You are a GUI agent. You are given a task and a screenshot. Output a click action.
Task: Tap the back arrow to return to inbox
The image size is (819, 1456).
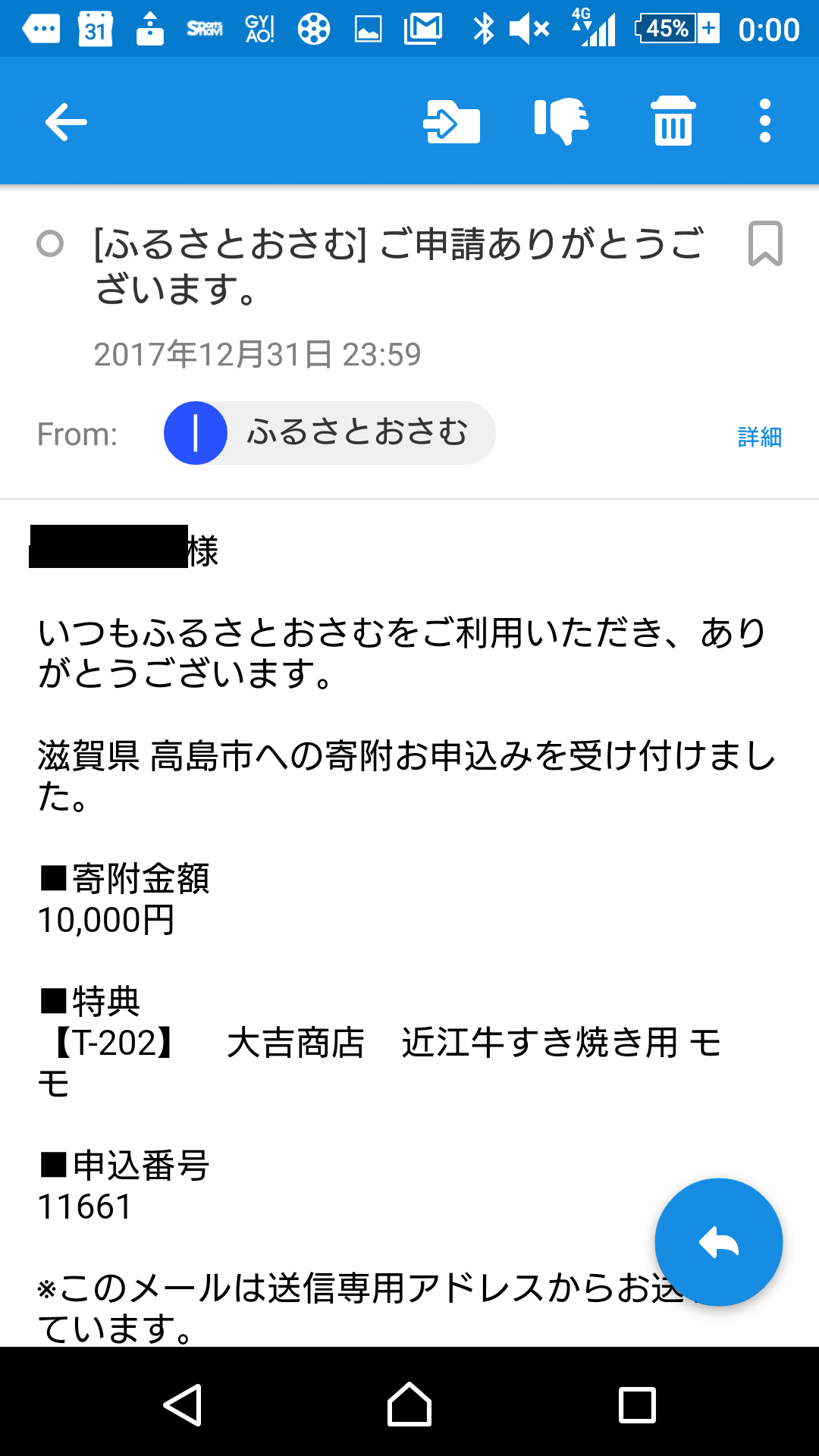65,121
